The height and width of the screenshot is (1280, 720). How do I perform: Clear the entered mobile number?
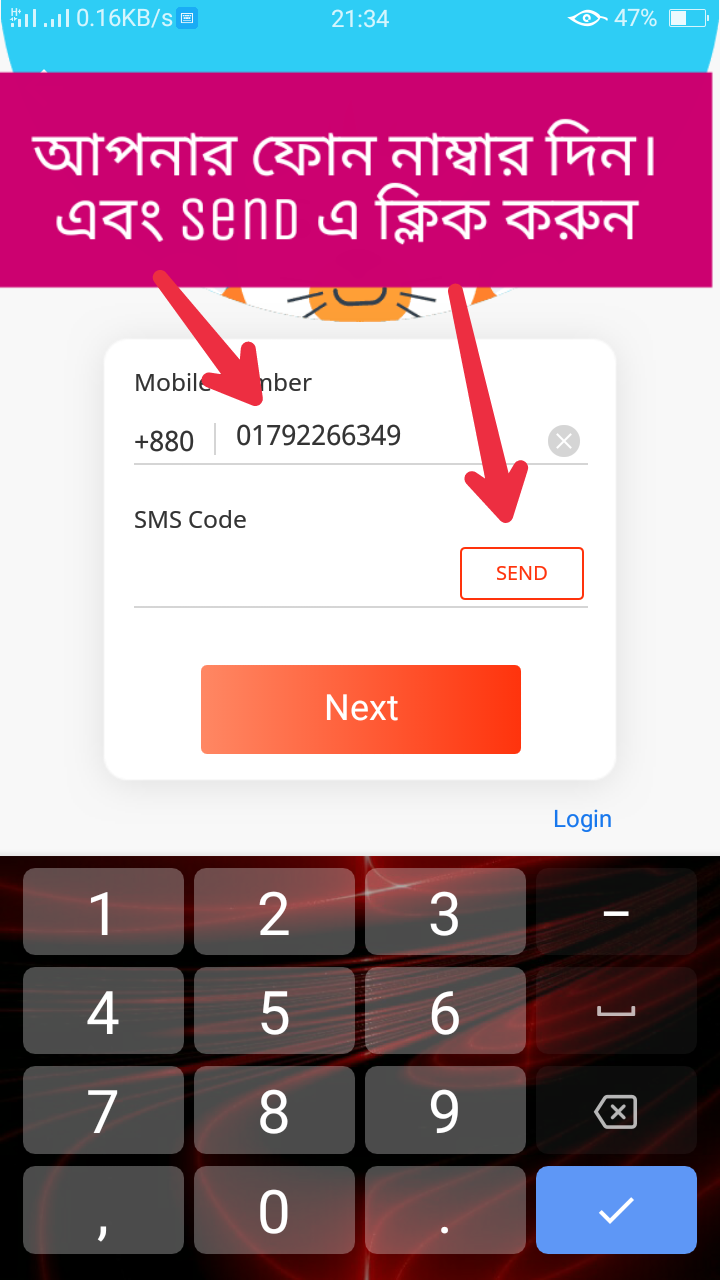click(x=564, y=441)
